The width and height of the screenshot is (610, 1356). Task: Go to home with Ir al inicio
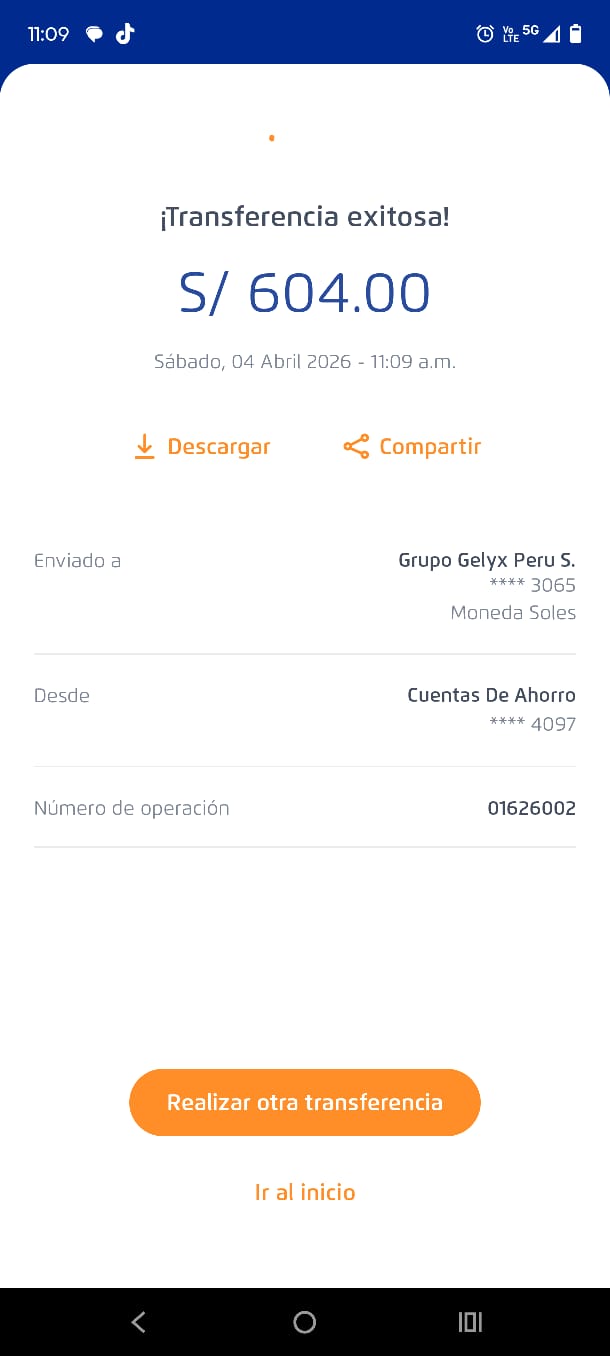point(305,1192)
